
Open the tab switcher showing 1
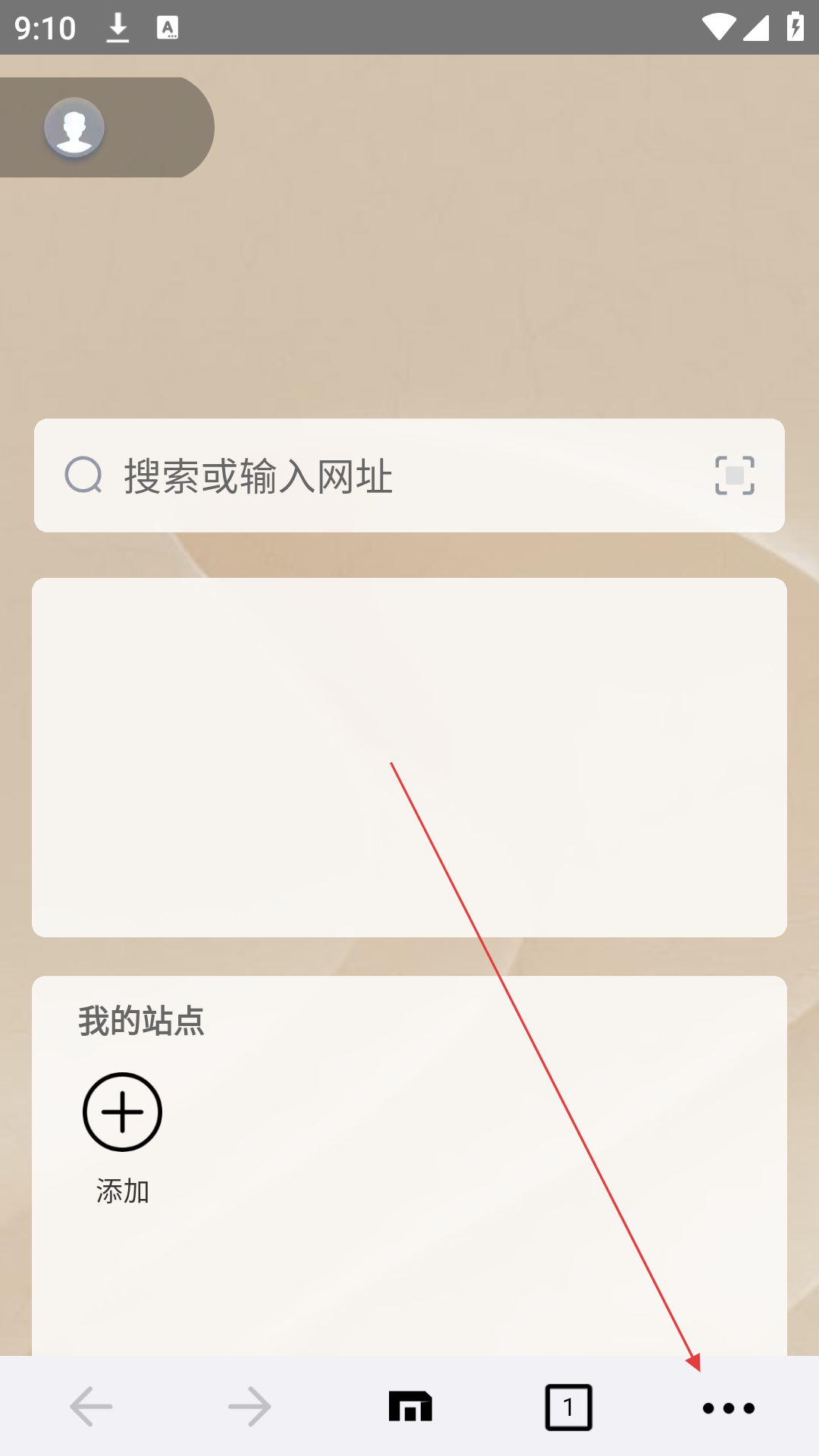tap(569, 1407)
